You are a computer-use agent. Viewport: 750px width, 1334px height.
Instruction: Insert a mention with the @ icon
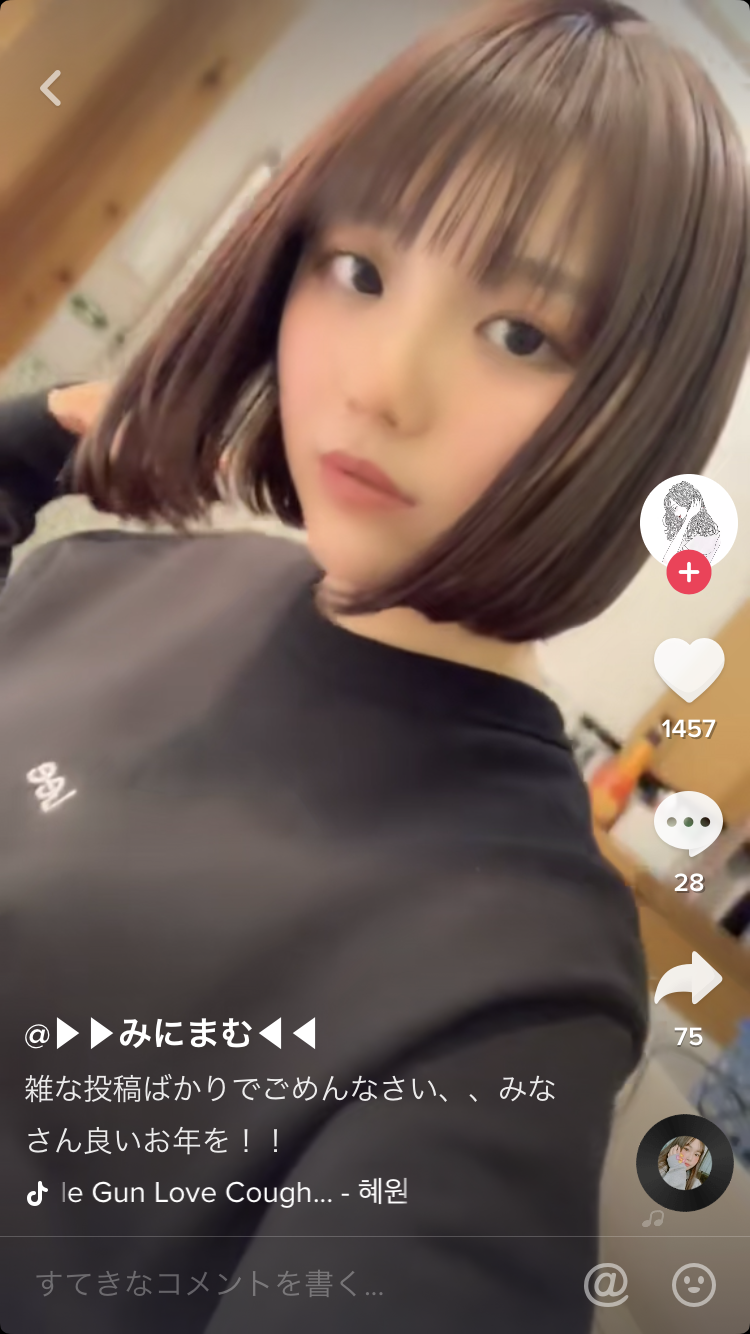(x=606, y=1284)
